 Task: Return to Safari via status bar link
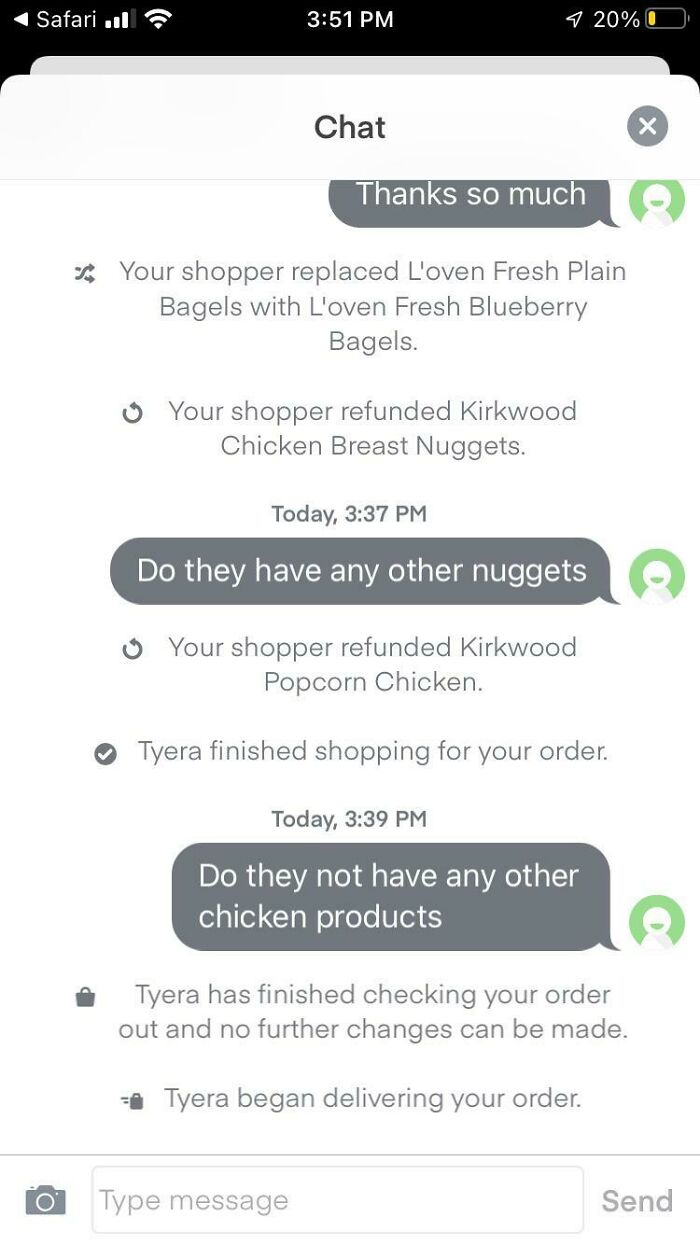(x=56, y=19)
